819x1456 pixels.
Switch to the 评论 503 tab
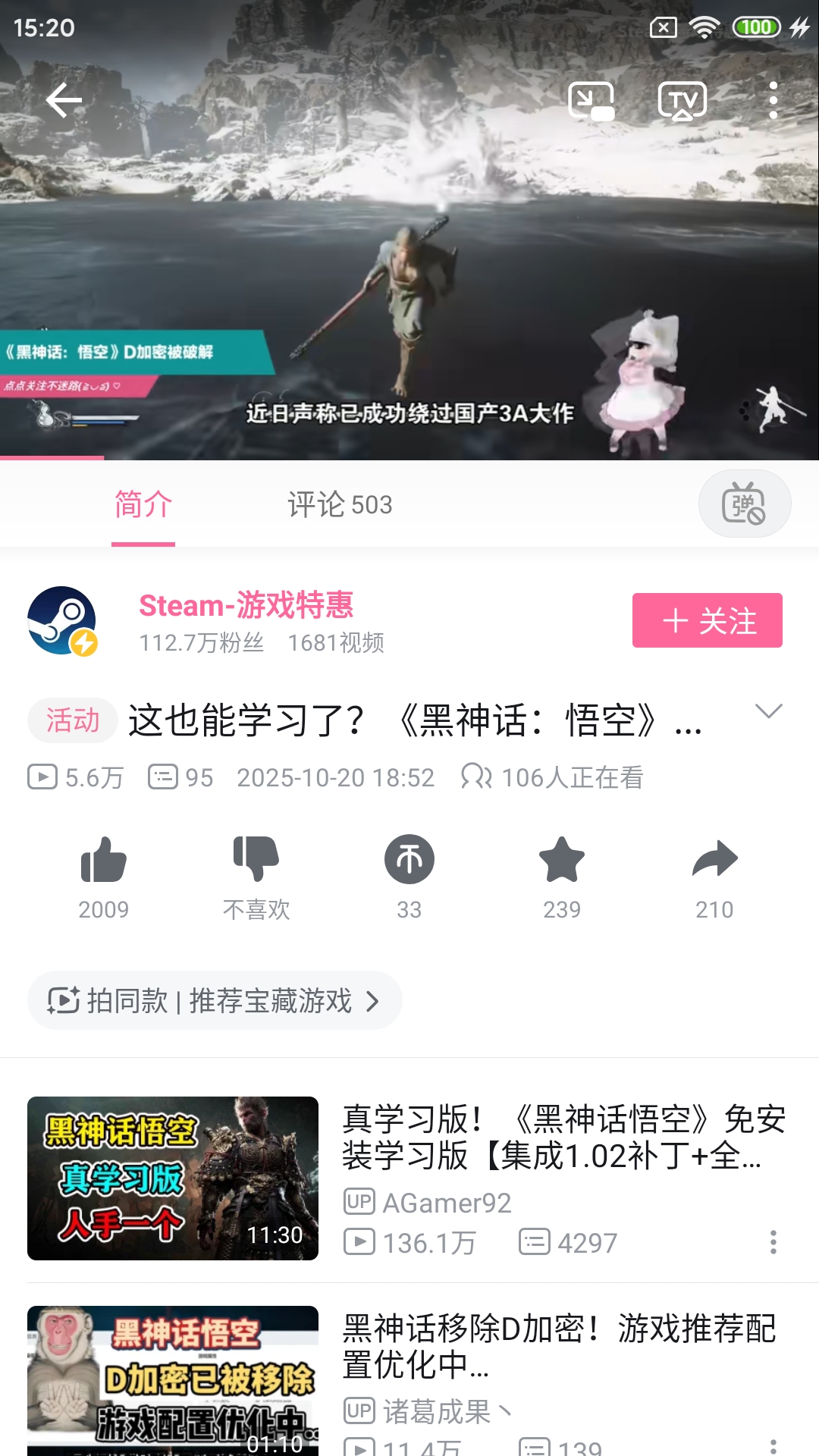340,505
